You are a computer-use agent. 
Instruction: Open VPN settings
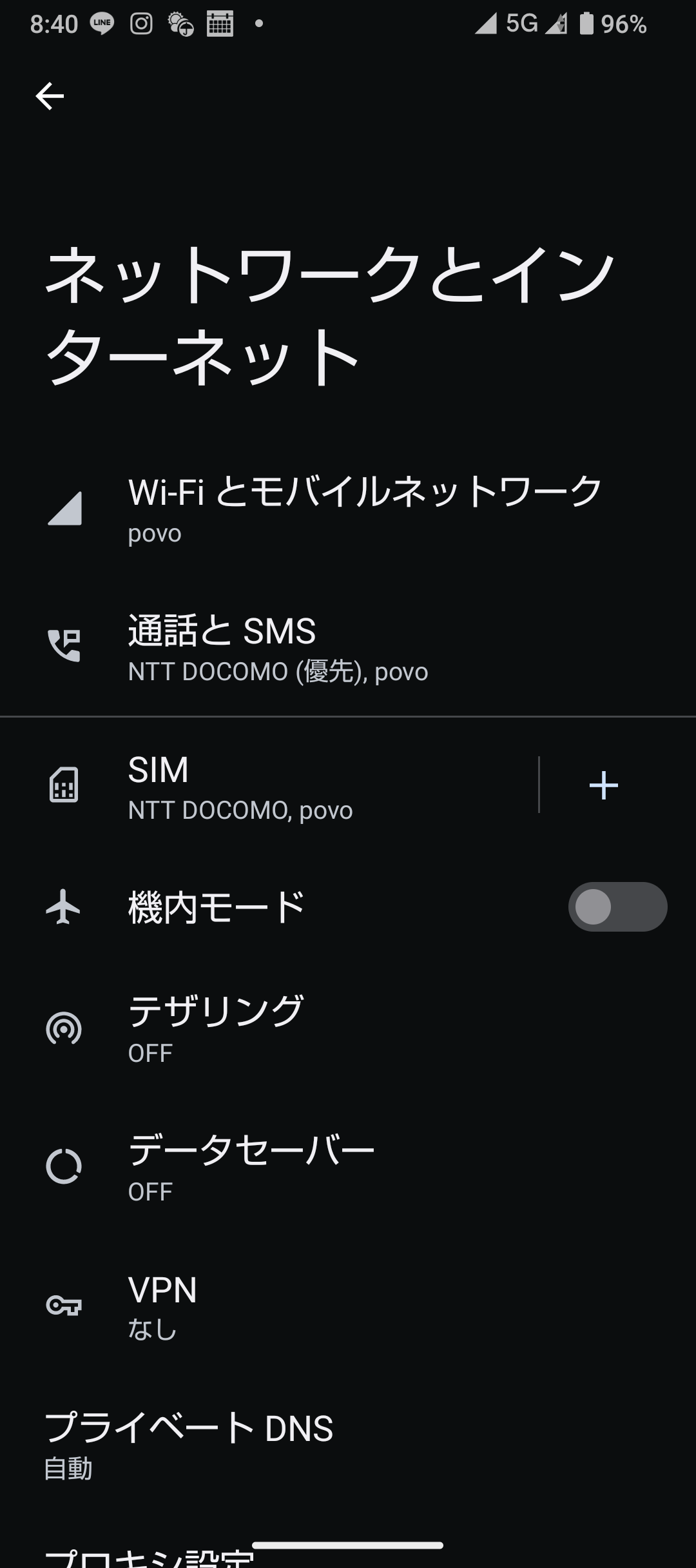click(348, 1306)
